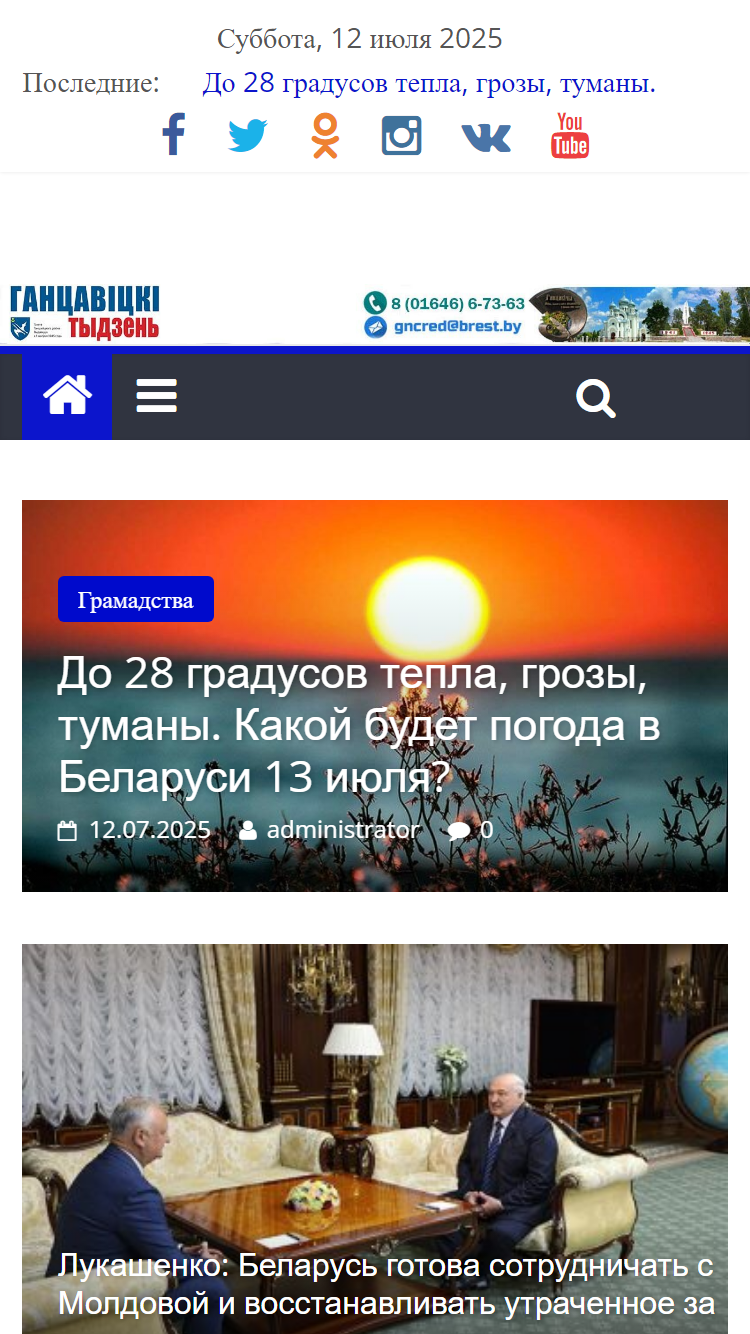Image resolution: width=750 pixels, height=1334 pixels.
Task: Open the Twitter profile icon
Action: click(x=248, y=135)
